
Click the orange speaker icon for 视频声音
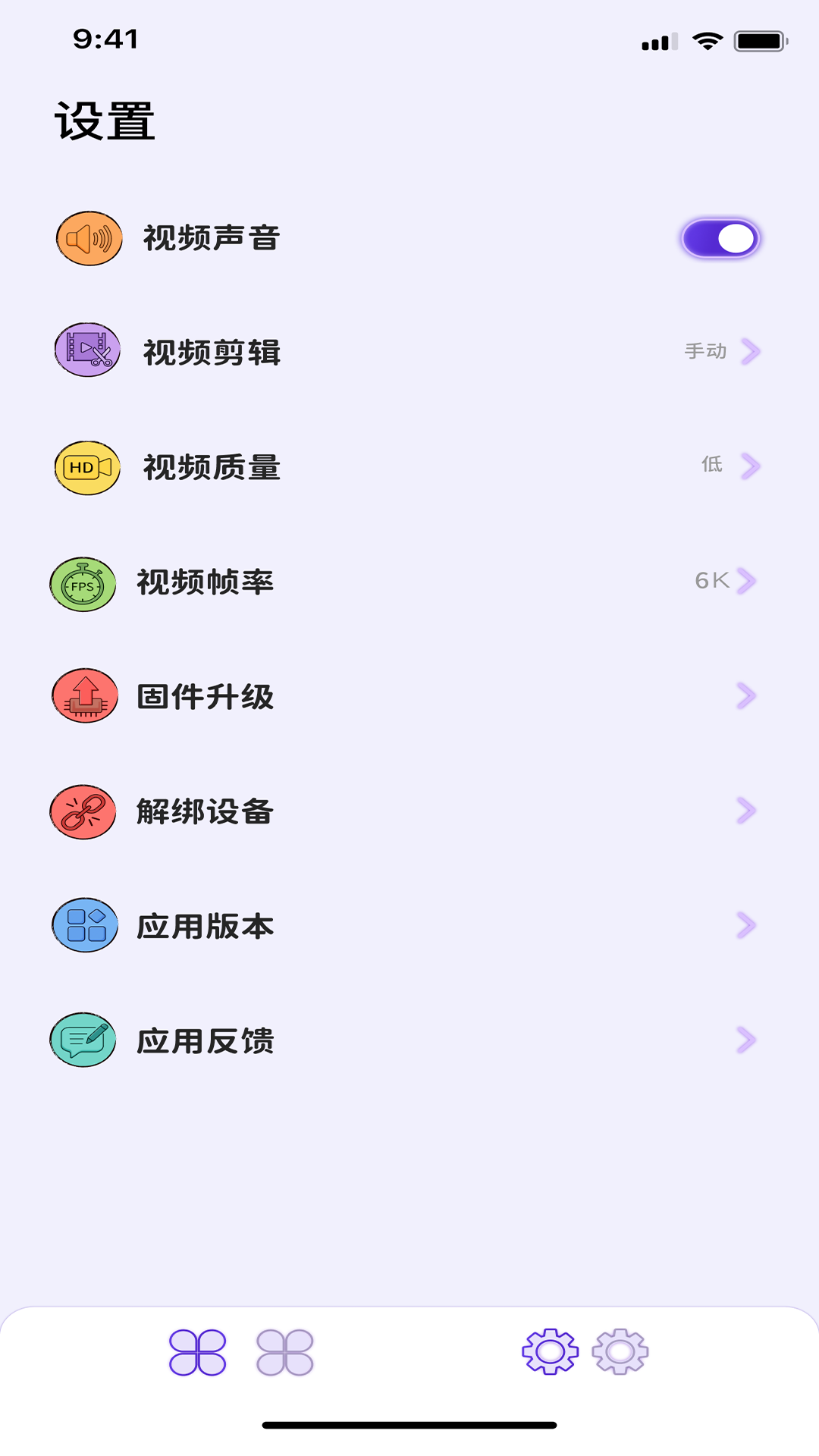tap(89, 237)
